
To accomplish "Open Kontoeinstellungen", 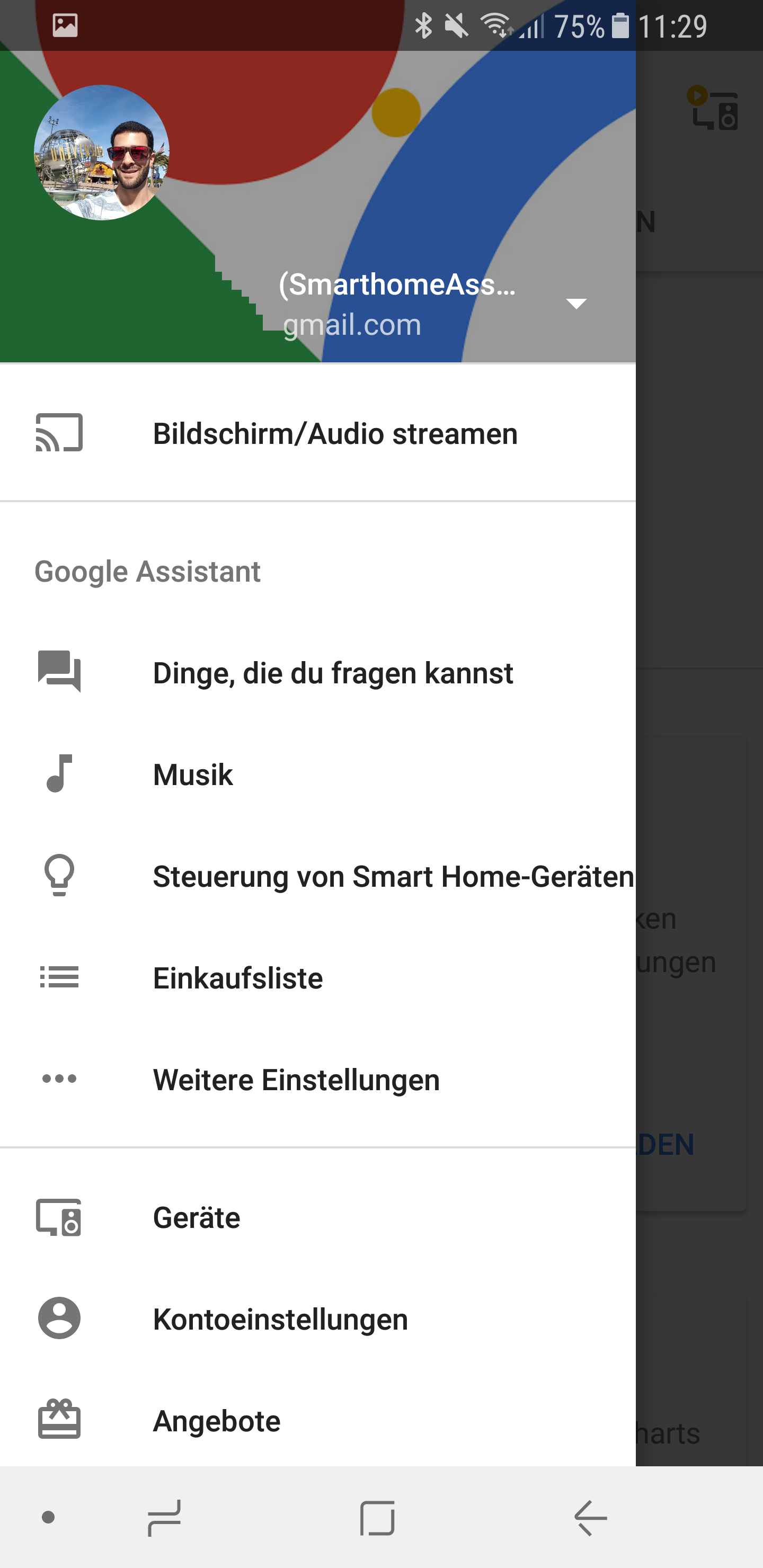I will 280,1319.
